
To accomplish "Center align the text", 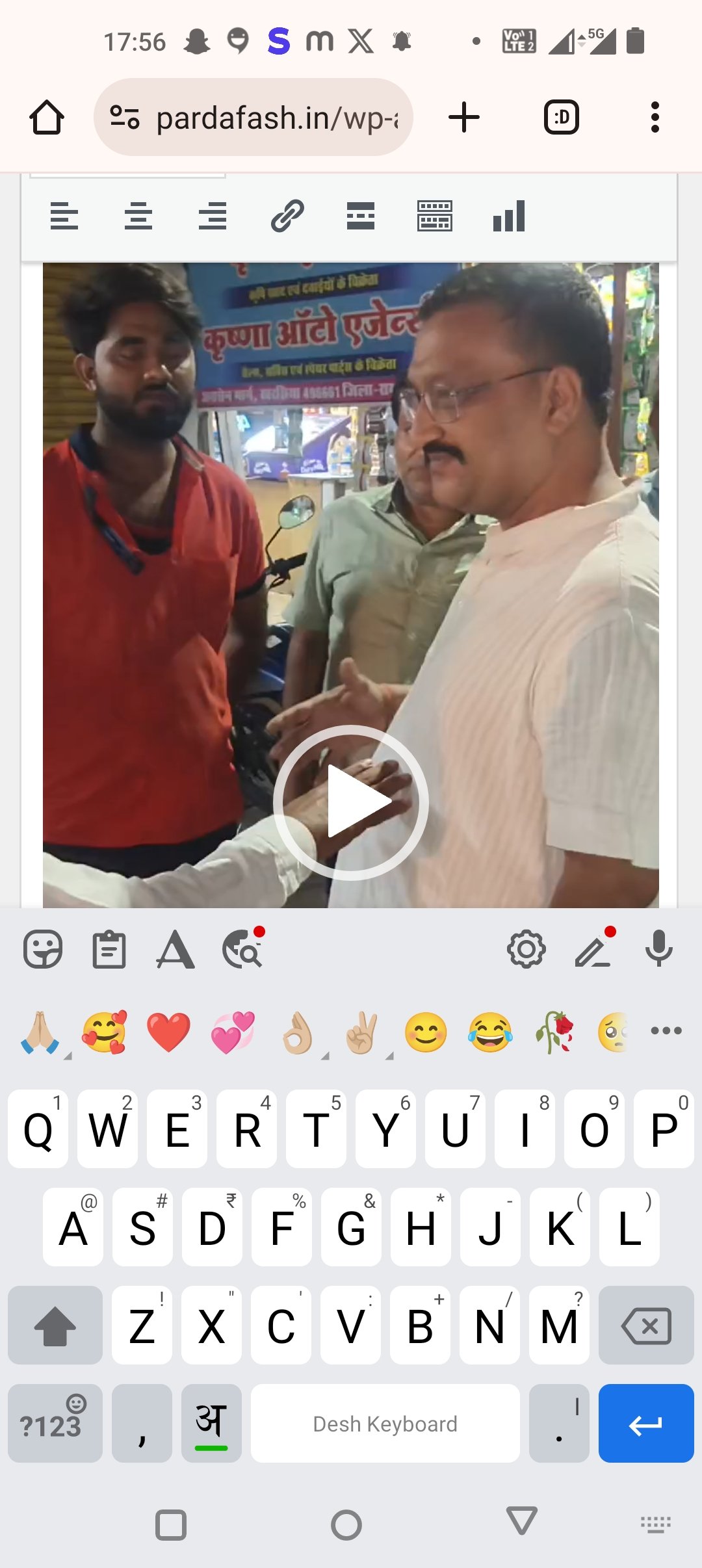I will coord(138,216).
